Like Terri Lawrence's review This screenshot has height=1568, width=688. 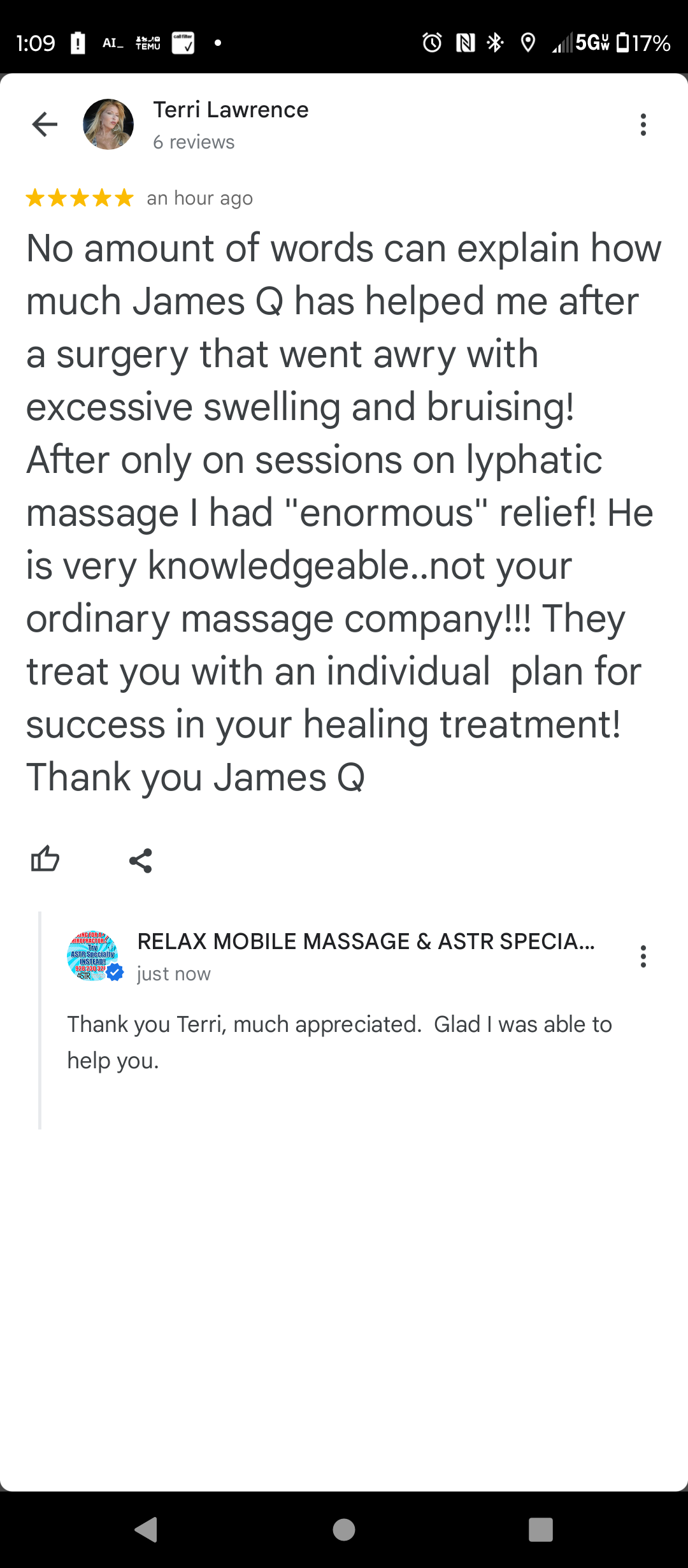pyautogui.click(x=45, y=859)
